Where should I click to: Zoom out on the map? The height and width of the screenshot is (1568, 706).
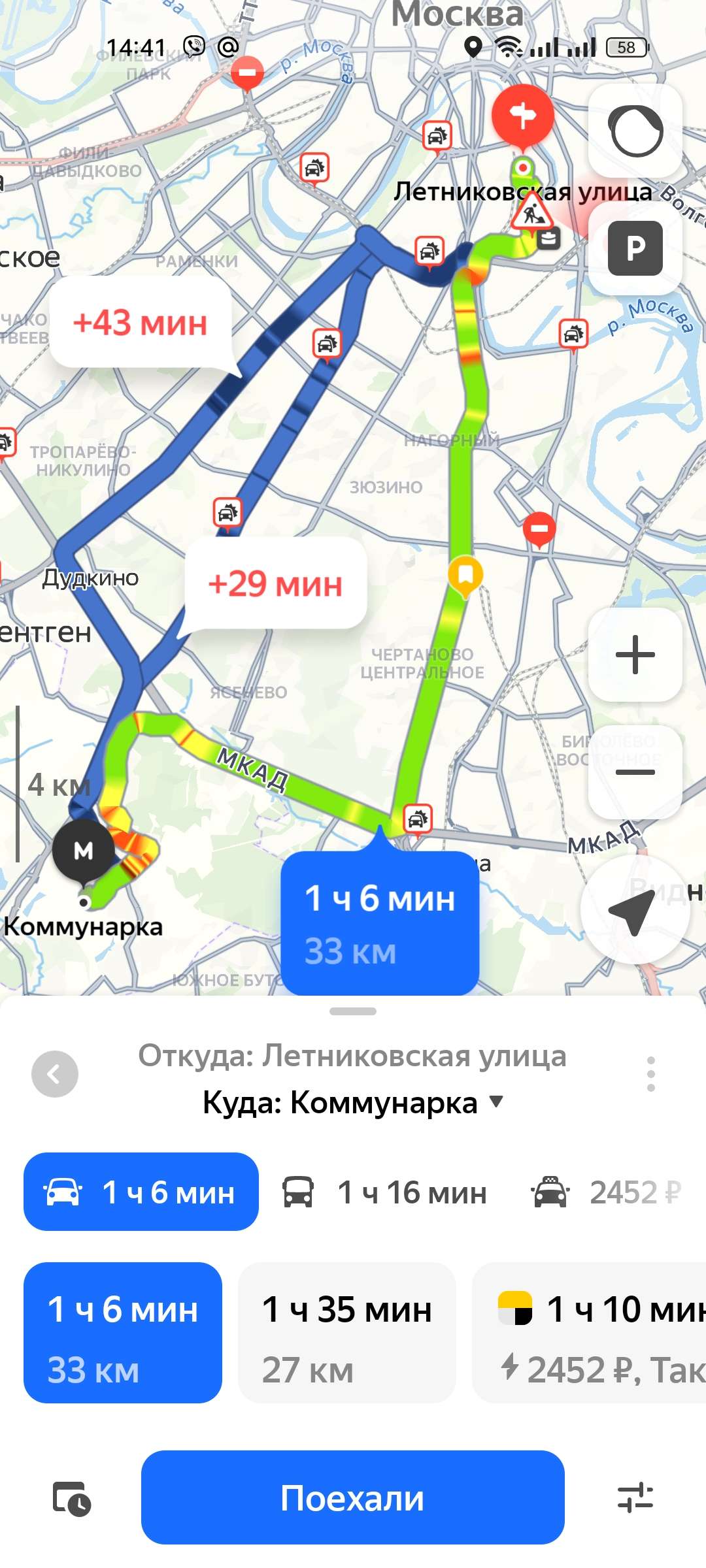(635, 772)
